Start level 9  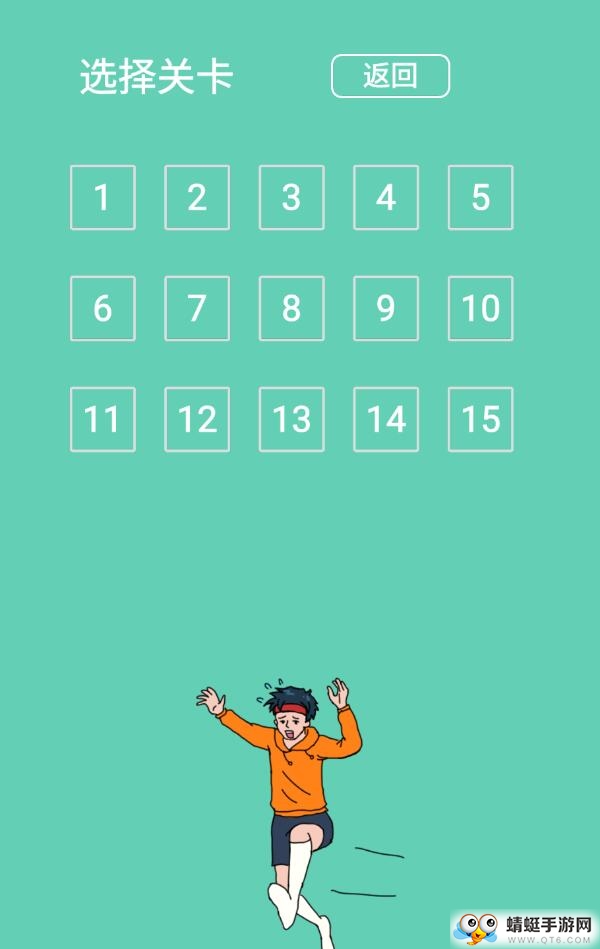[x=386, y=308]
